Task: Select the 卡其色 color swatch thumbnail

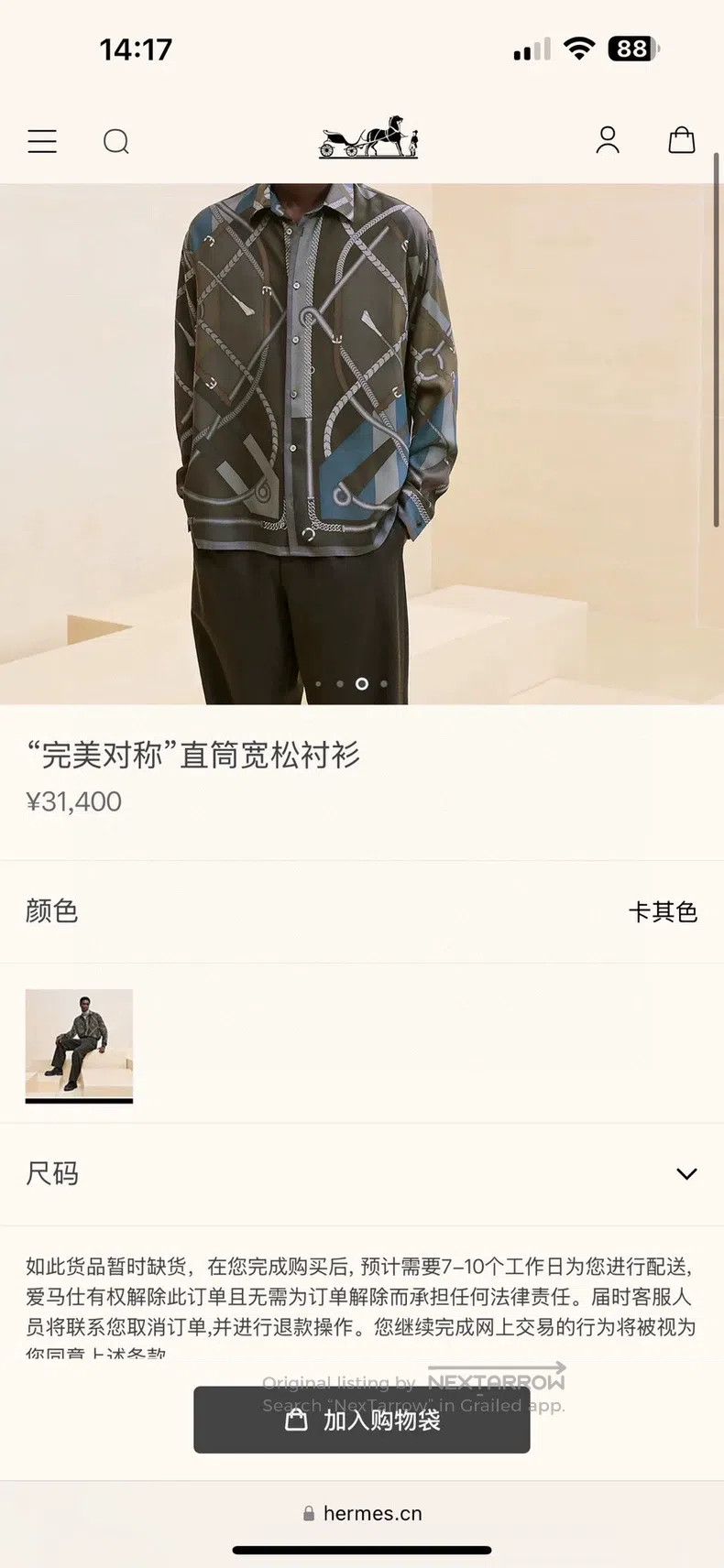Action: click(79, 1045)
